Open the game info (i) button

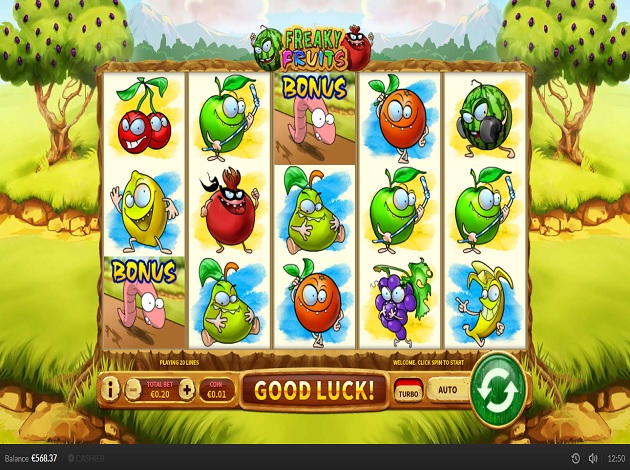tap(110, 389)
